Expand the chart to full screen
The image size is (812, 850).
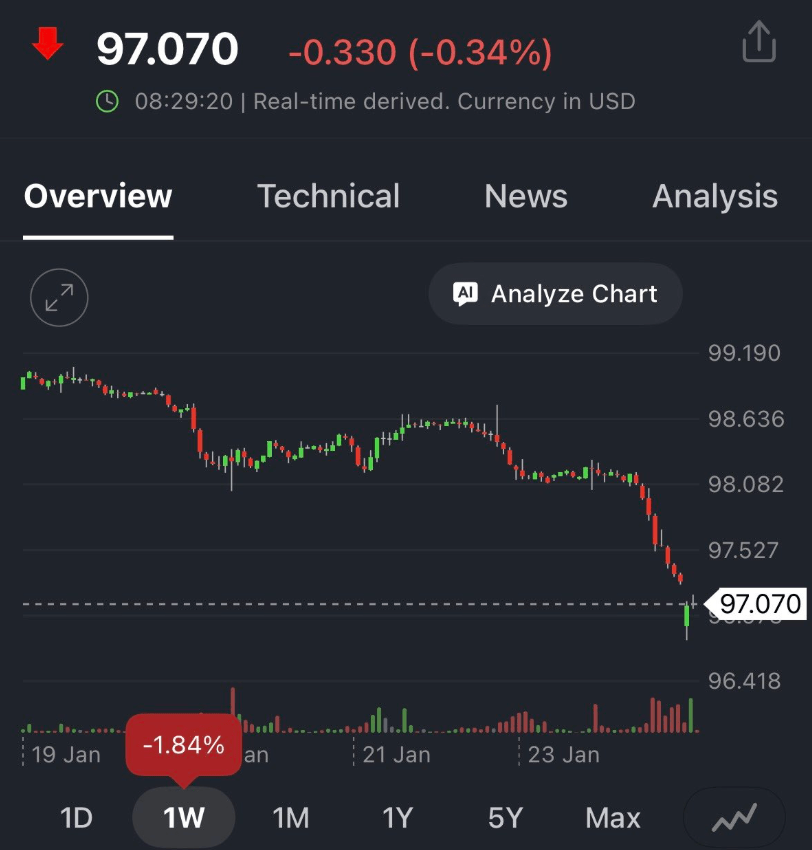(x=59, y=297)
